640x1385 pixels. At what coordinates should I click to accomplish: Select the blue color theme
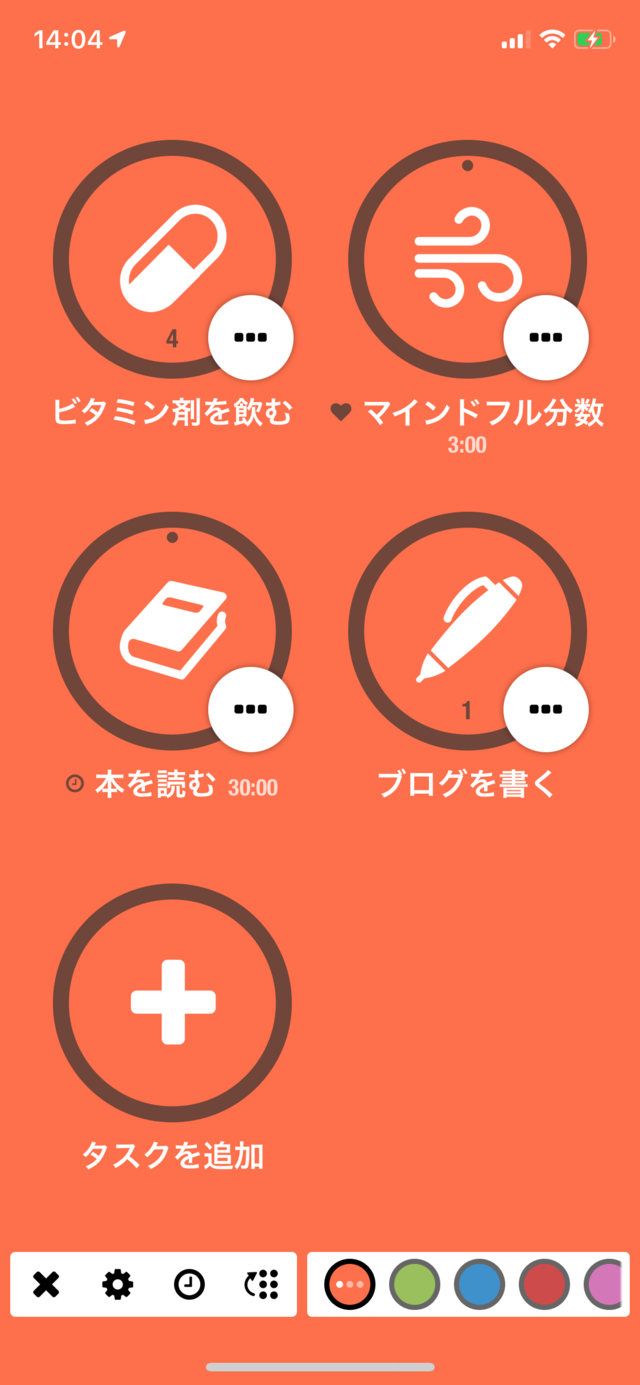[x=480, y=1284]
